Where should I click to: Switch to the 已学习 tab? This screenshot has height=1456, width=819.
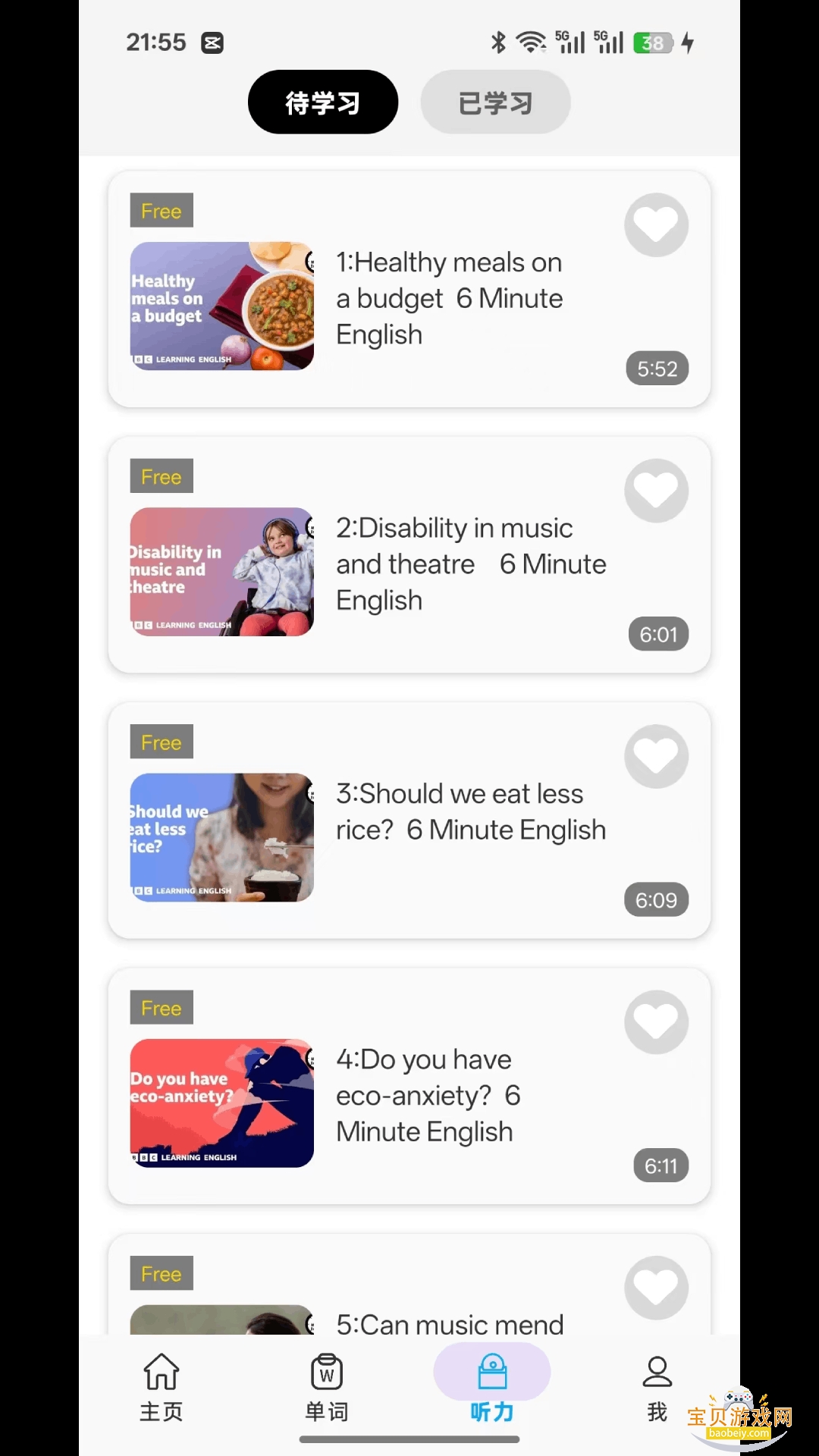tap(495, 102)
